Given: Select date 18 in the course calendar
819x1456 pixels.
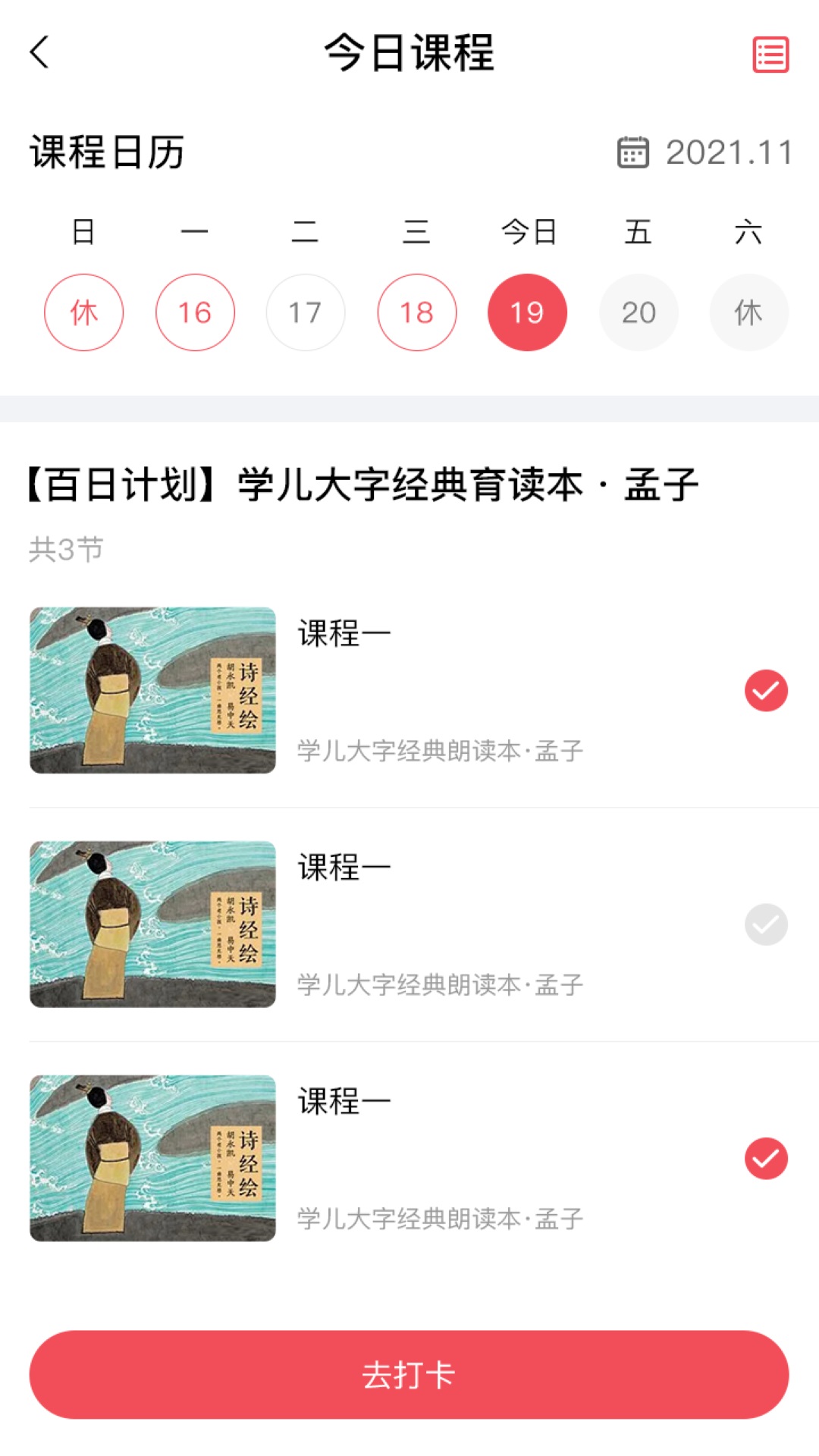Looking at the screenshot, I should coord(416,312).
